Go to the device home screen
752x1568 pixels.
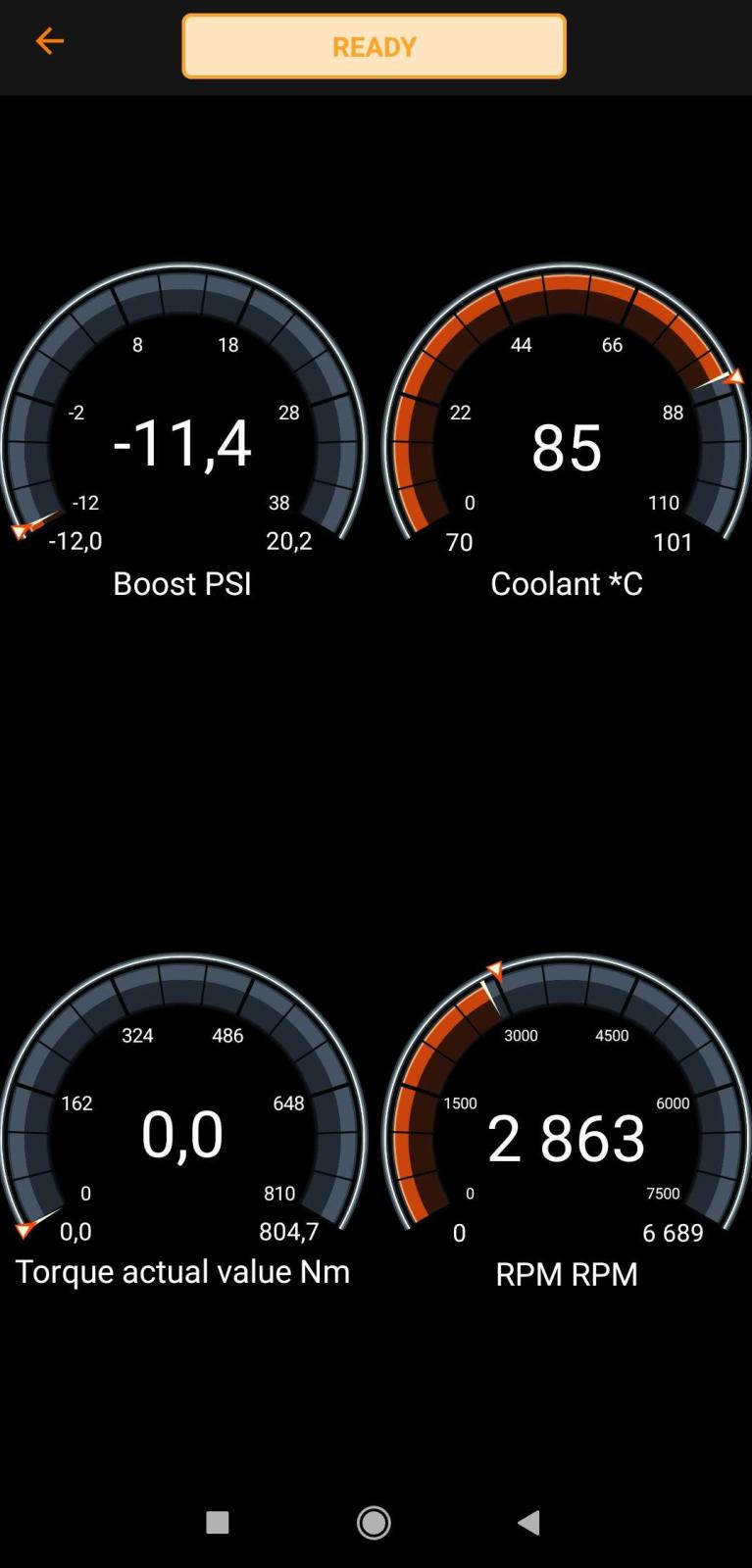(x=374, y=1522)
